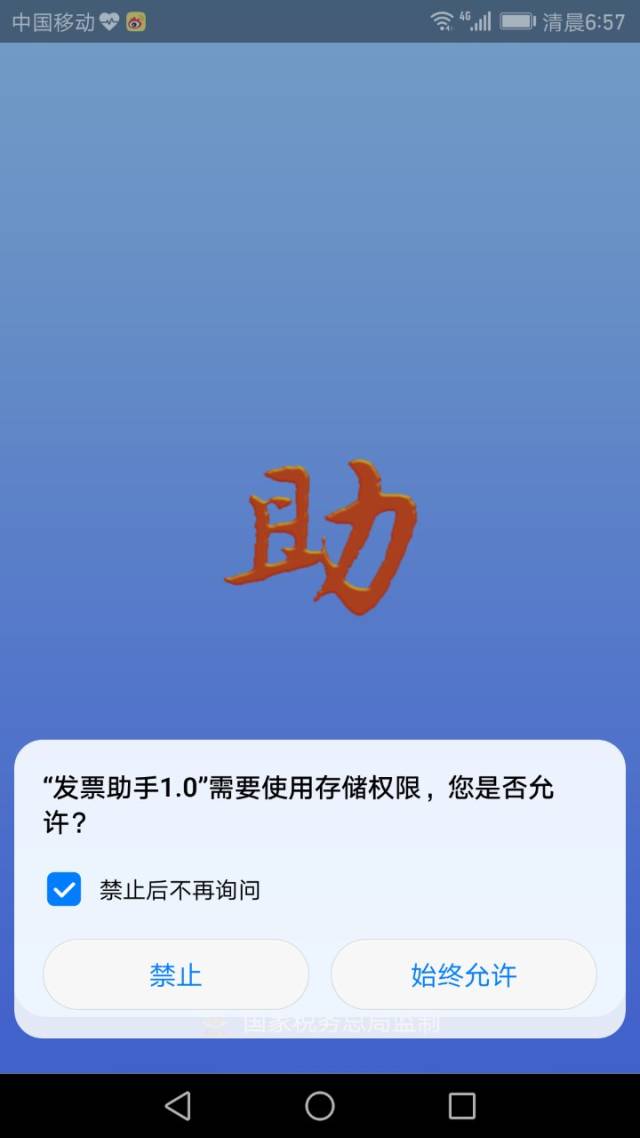Open the recent apps view
The width and height of the screenshot is (640, 1138).
click(462, 1105)
